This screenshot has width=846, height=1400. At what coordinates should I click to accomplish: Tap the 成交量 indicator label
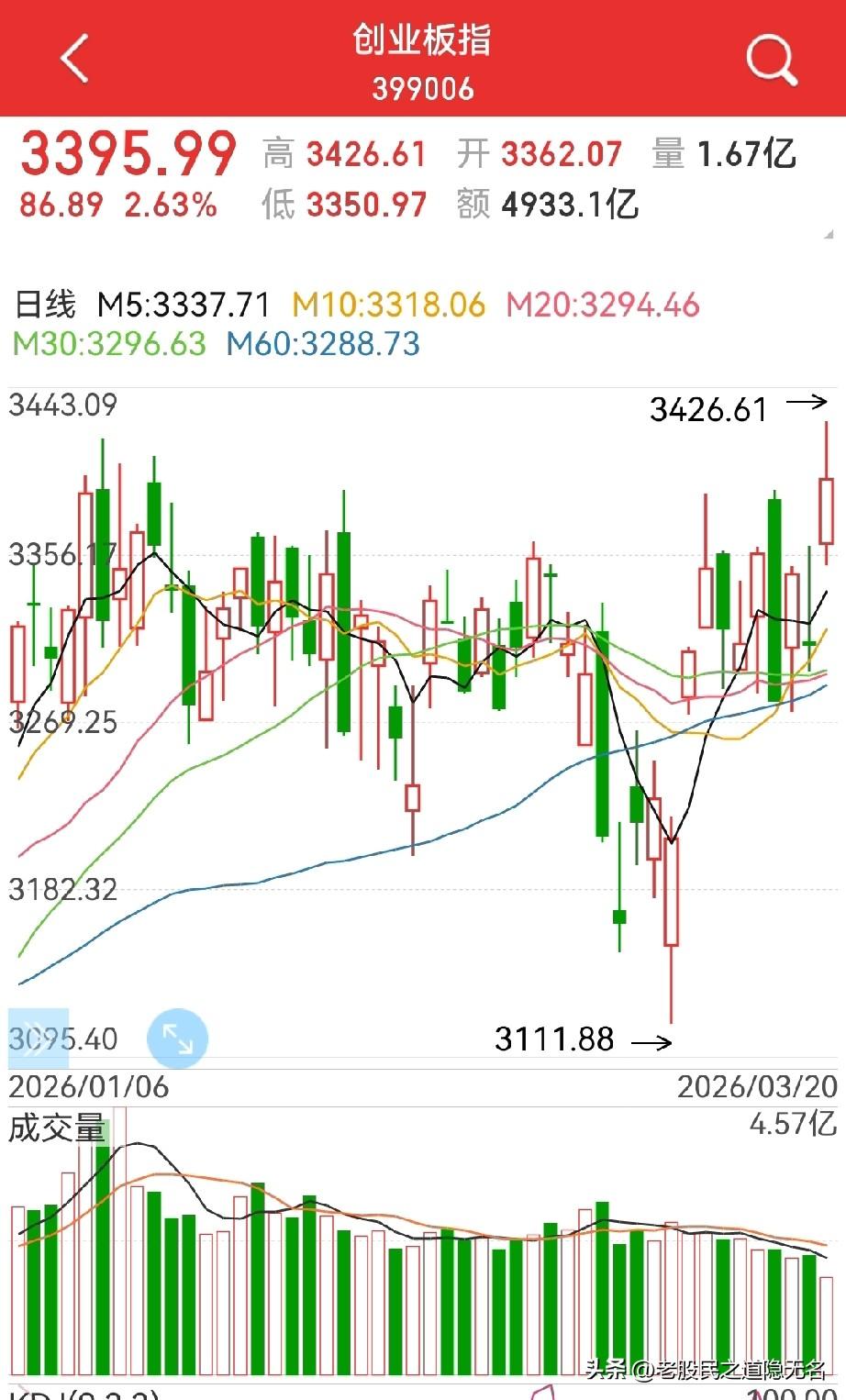point(57,1128)
